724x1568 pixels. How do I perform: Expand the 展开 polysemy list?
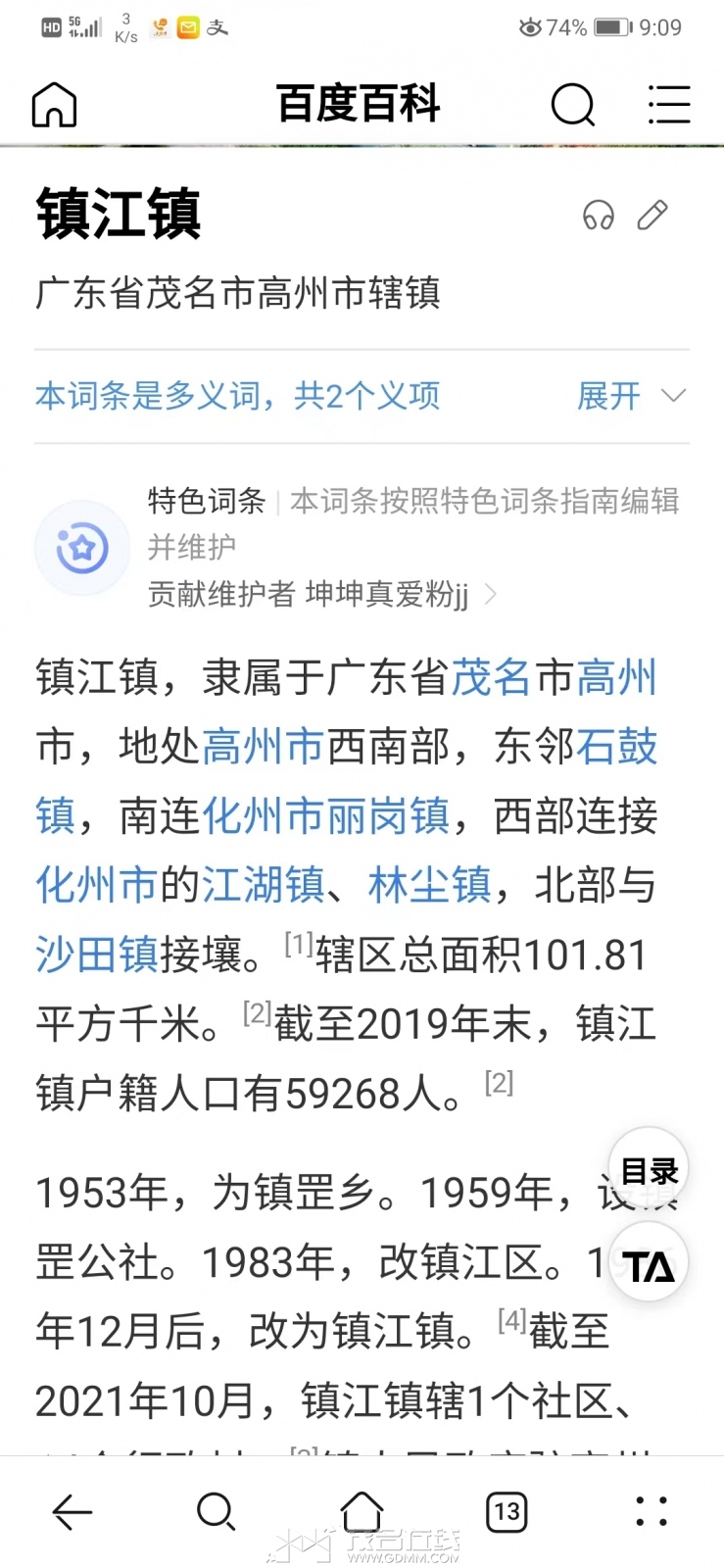pyautogui.click(x=630, y=396)
